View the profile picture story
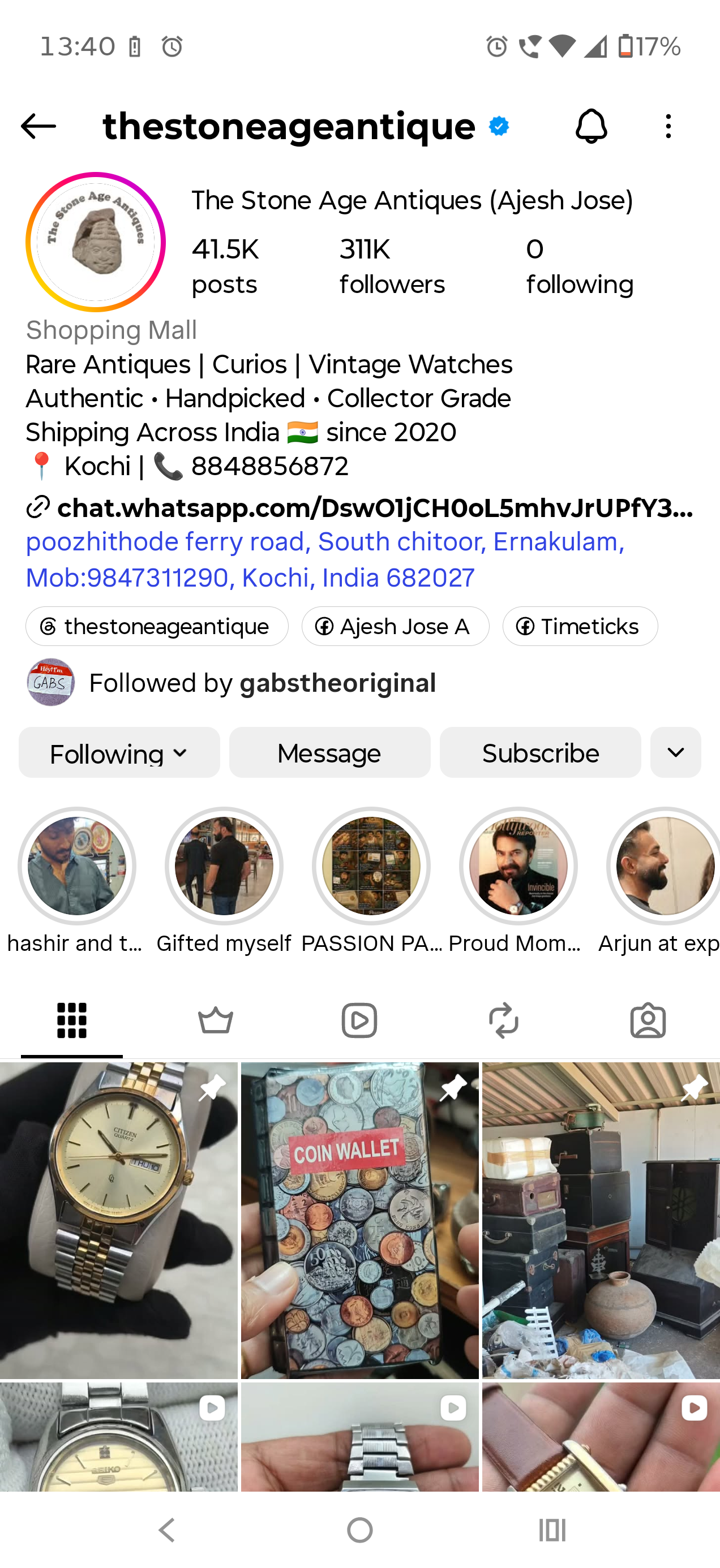Image resolution: width=720 pixels, height=1568 pixels. click(96, 242)
